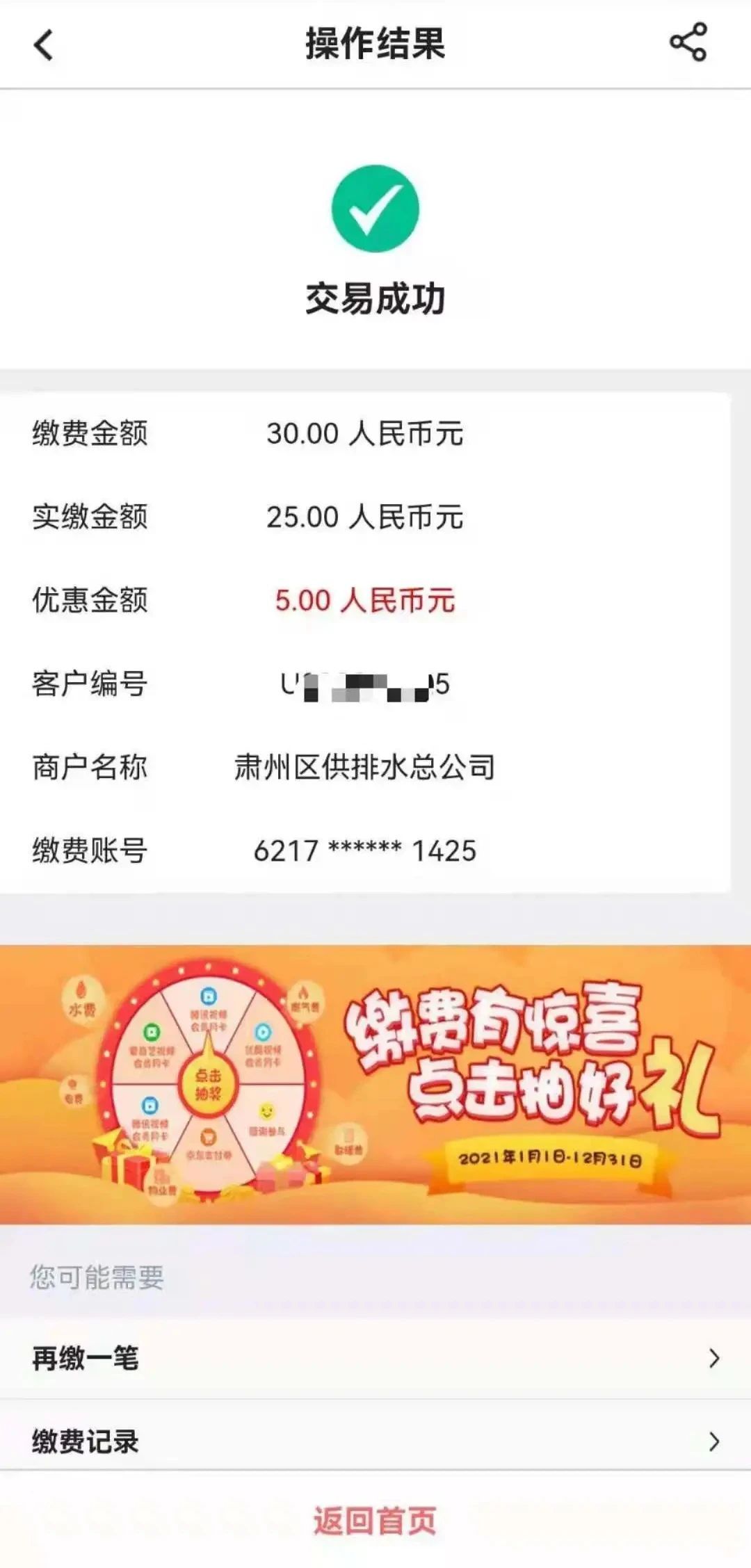Share the transaction result
Image resolution: width=751 pixels, height=1568 pixels.
688,42
